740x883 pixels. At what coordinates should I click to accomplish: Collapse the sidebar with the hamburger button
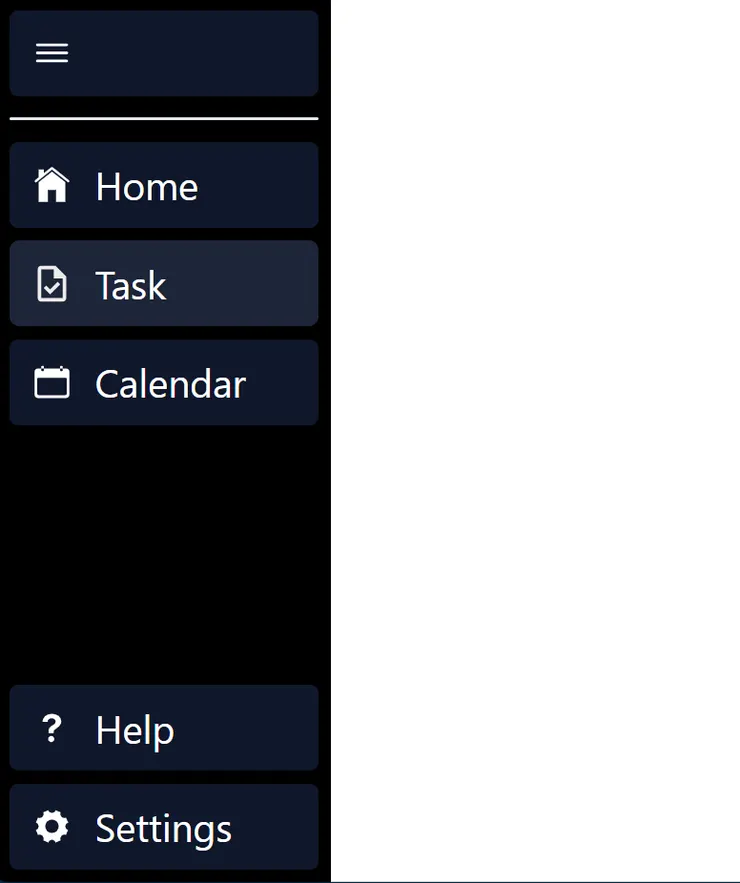click(52, 53)
